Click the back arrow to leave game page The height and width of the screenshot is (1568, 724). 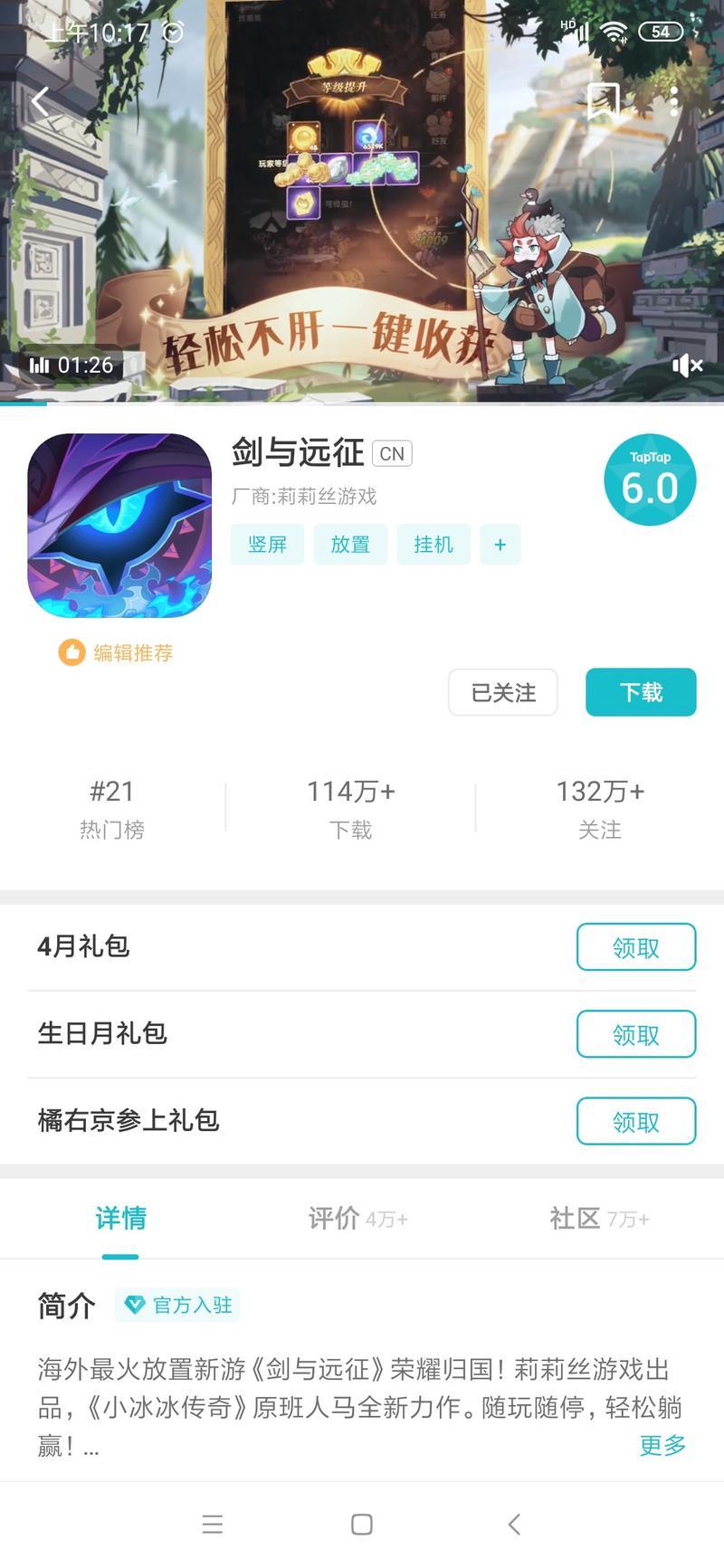tap(38, 100)
